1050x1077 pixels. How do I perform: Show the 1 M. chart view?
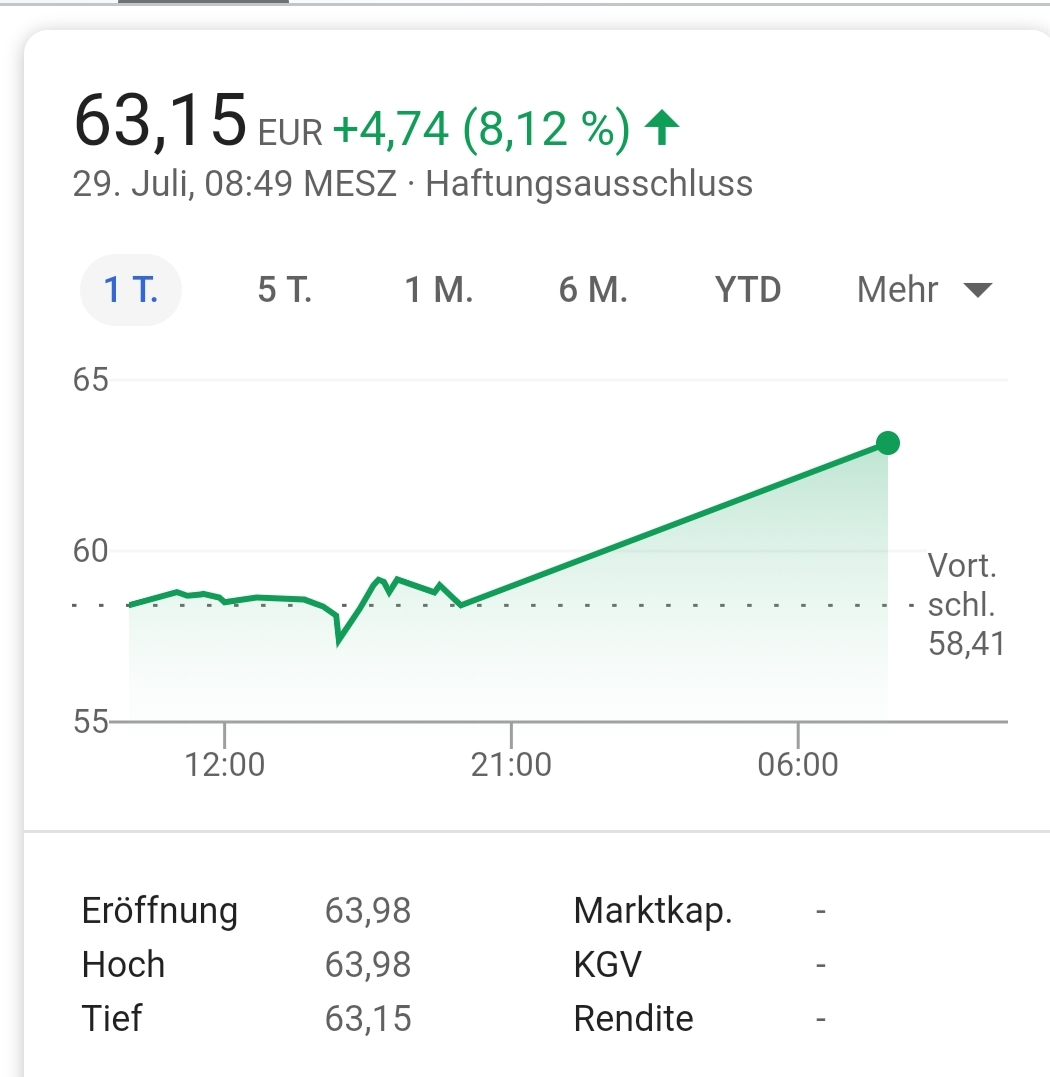(x=439, y=290)
